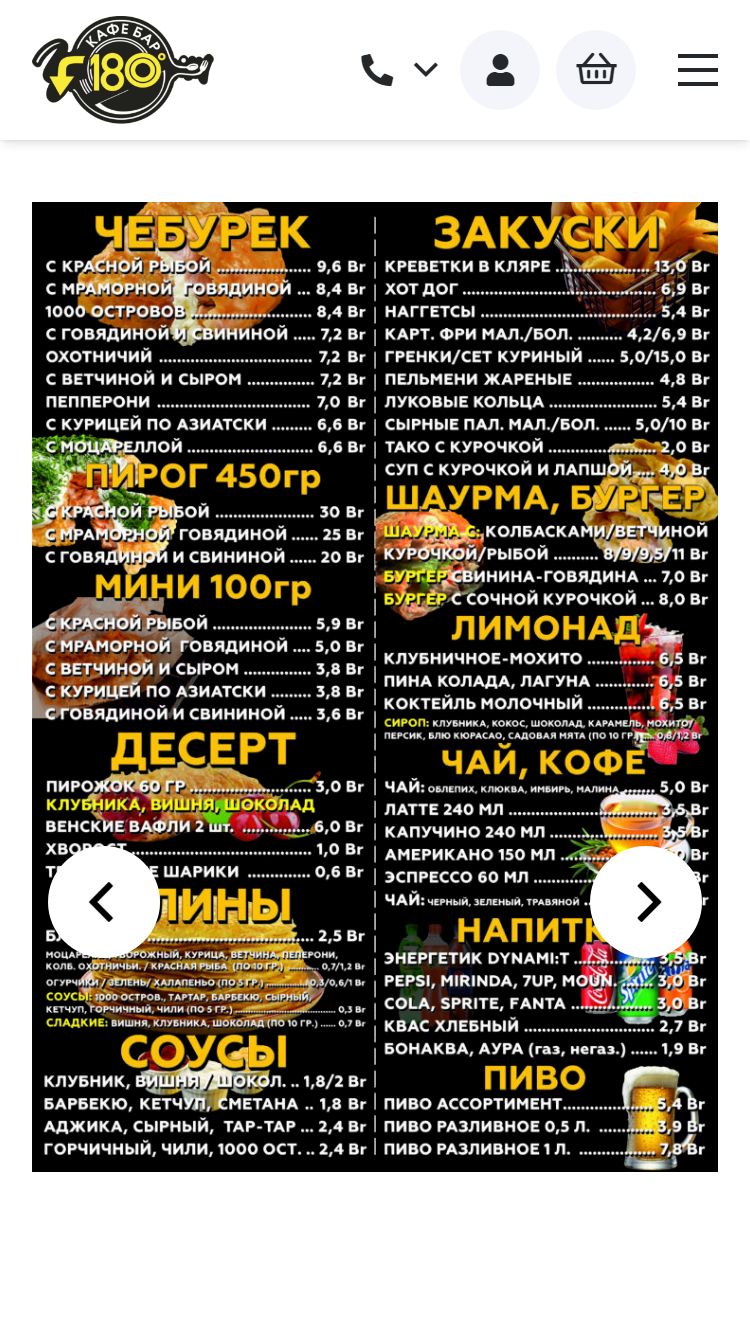Go to the next menu slide

(x=646, y=902)
